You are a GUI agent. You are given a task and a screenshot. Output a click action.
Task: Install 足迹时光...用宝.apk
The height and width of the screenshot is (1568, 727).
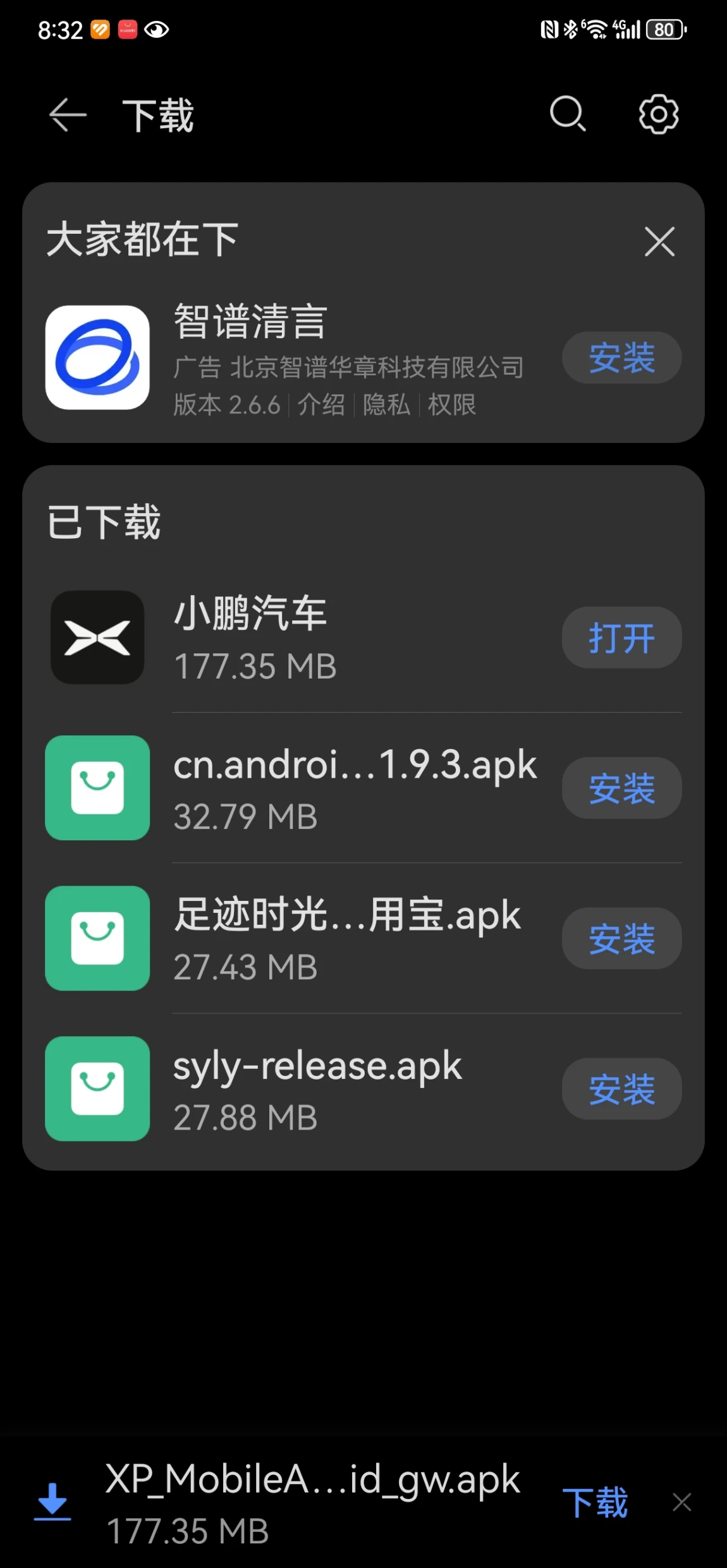tap(621, 938)
